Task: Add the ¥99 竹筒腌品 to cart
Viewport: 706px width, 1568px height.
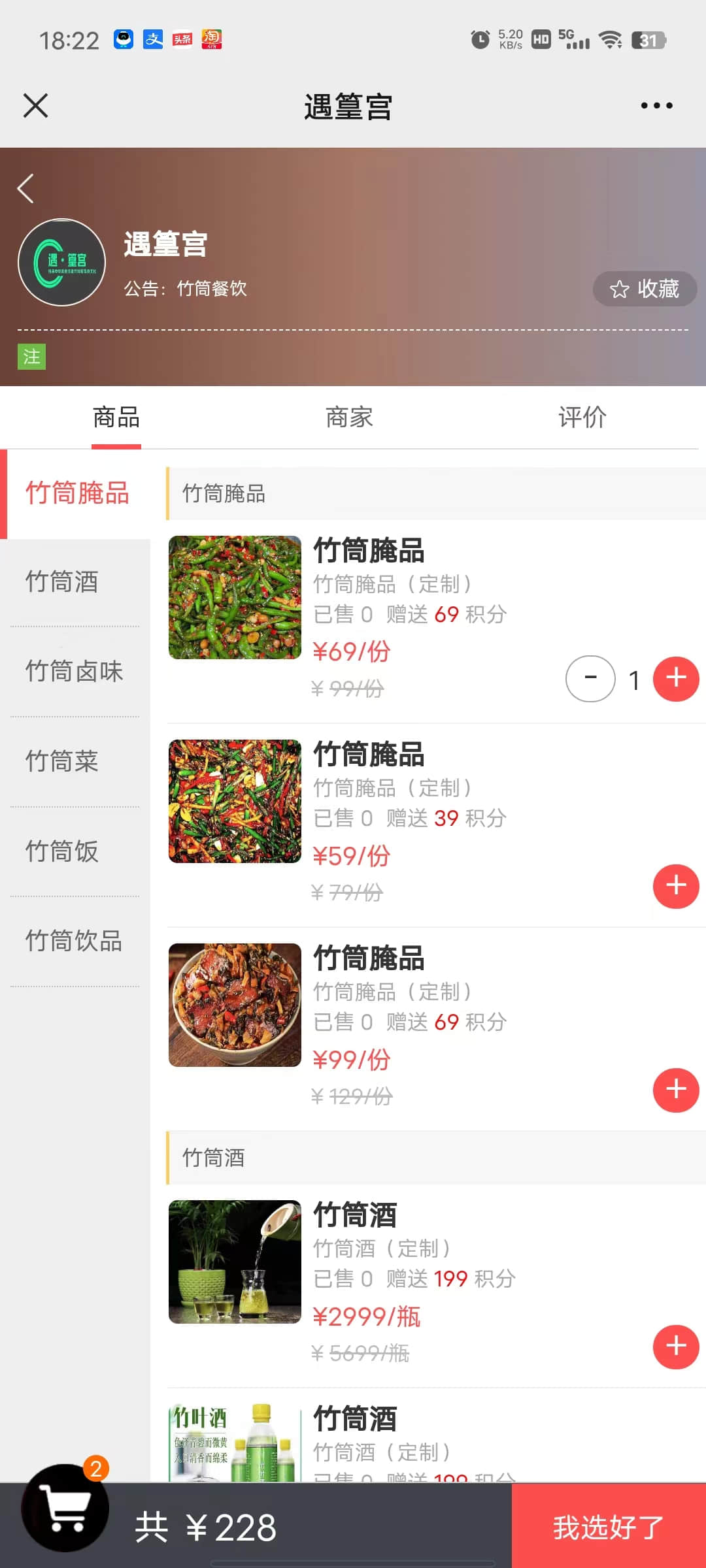Action: [x=676, y=1090]
